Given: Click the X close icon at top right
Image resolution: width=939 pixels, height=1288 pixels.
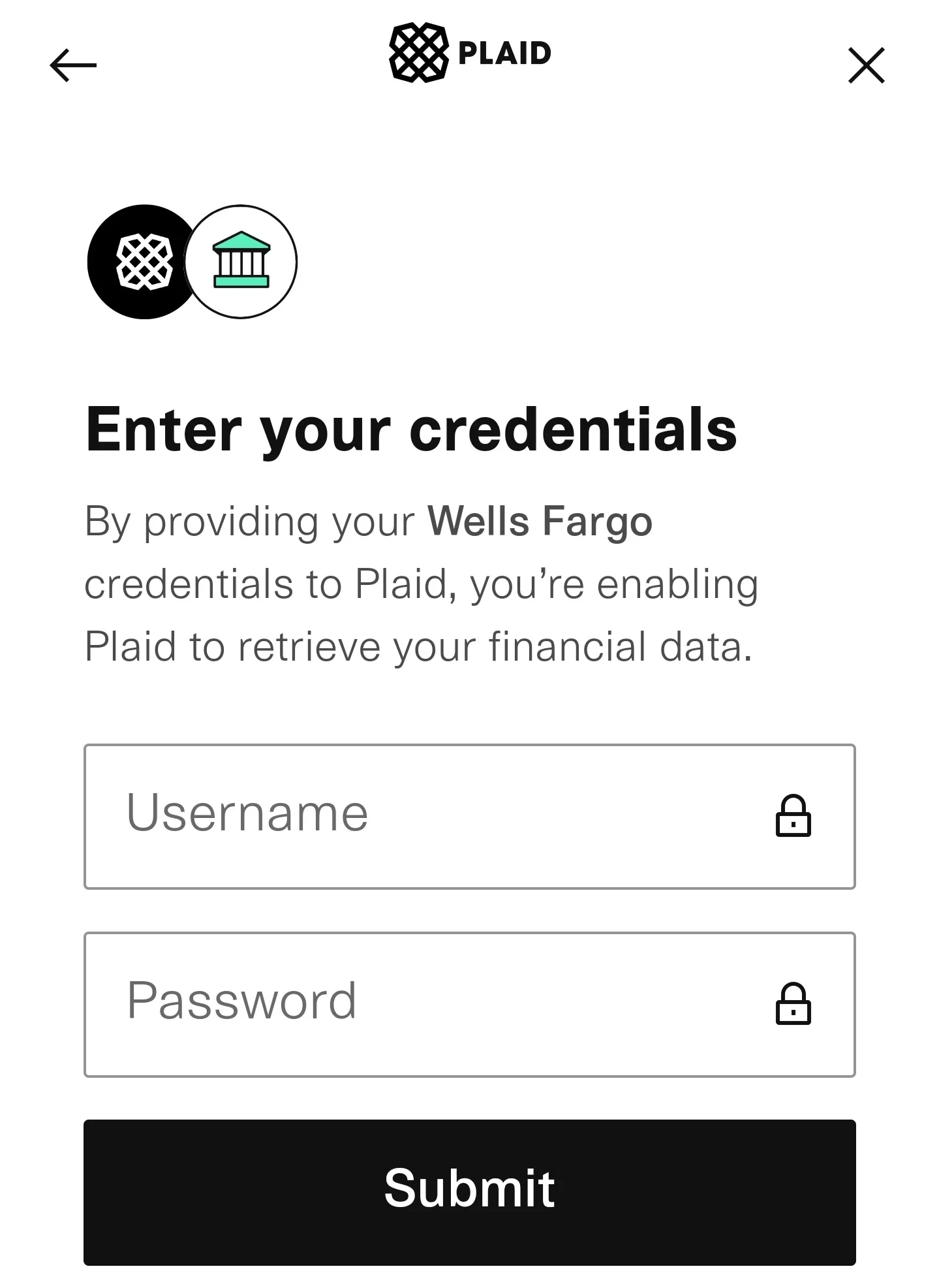Looking at the screenshot, I should [865, 65].
